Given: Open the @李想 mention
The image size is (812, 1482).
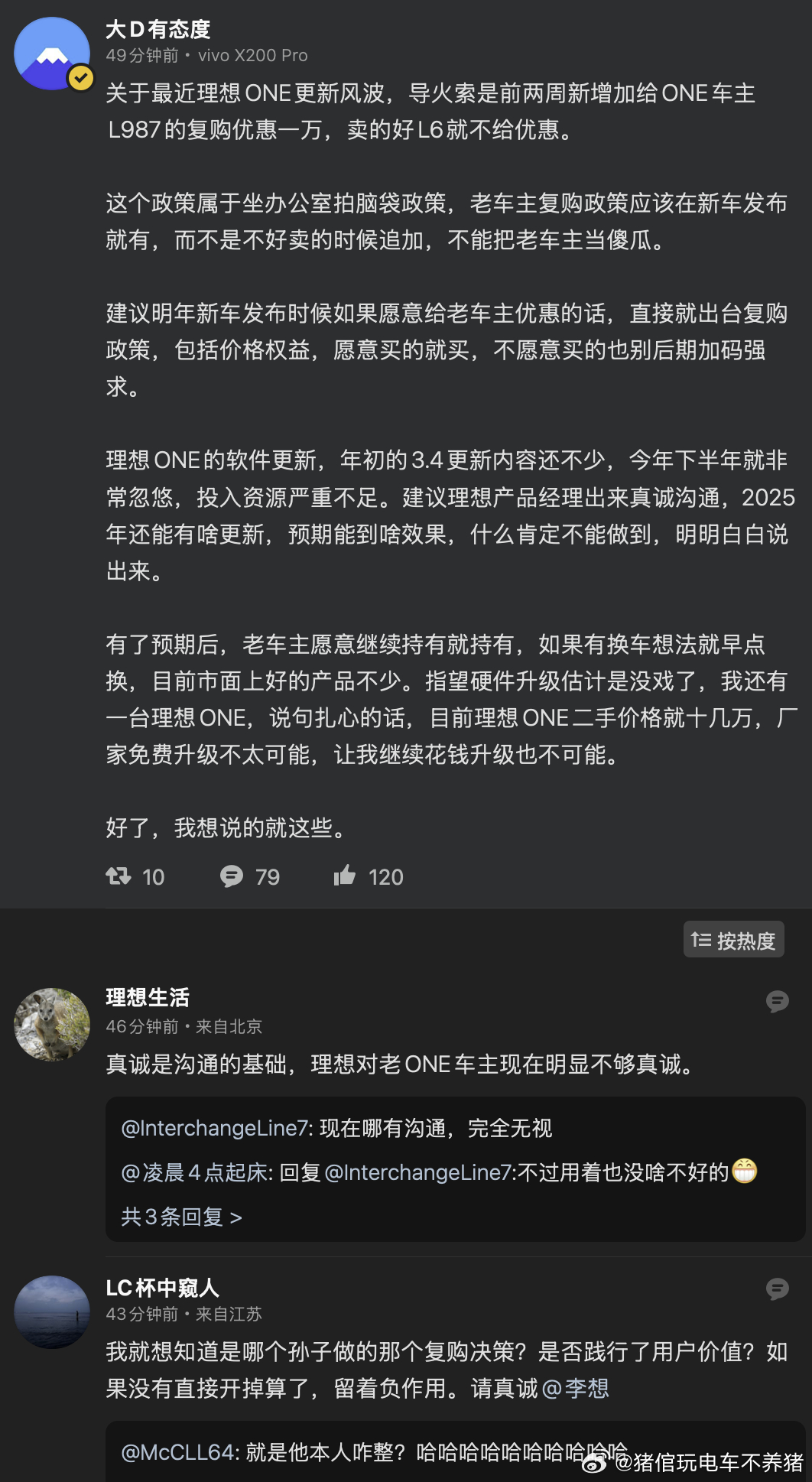Looking at the screenshot, I should 575,1388.
